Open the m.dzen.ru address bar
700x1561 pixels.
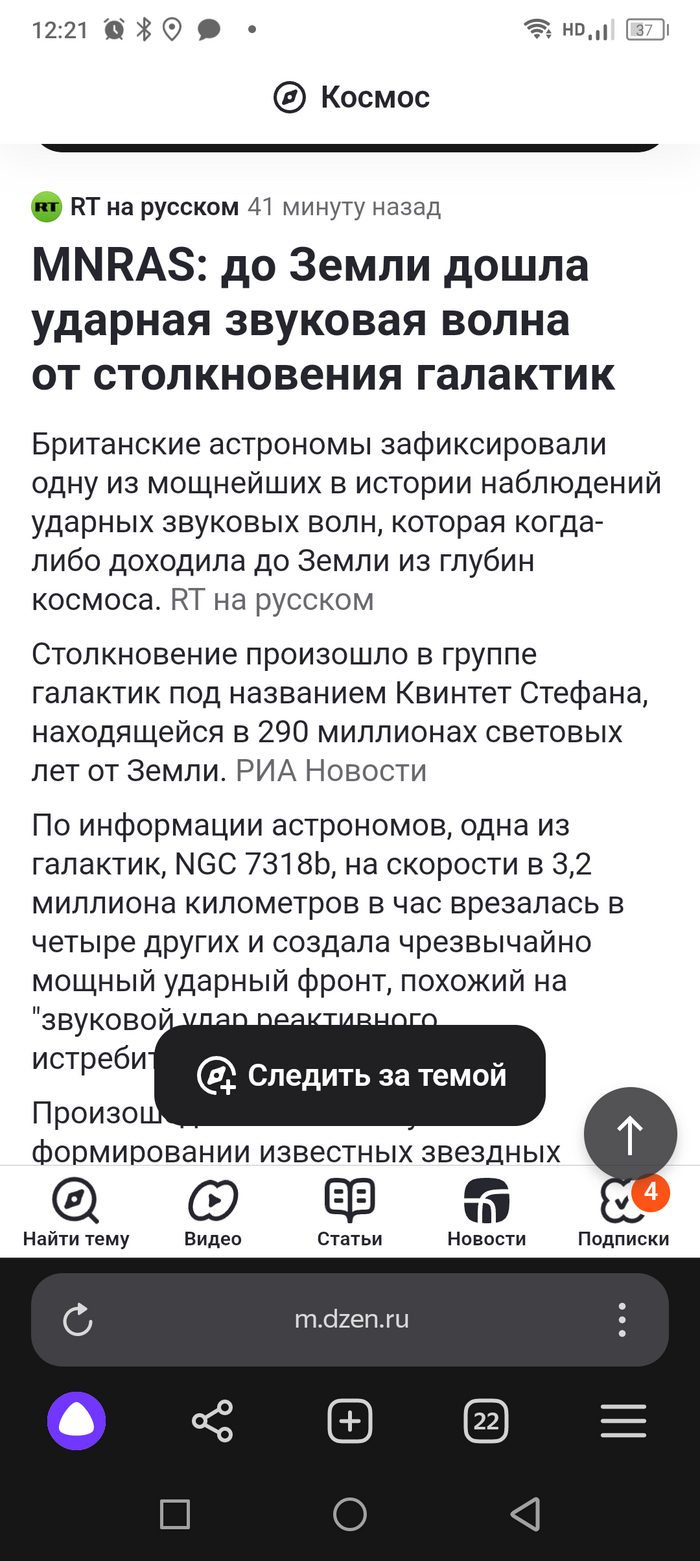[351, 1320]
